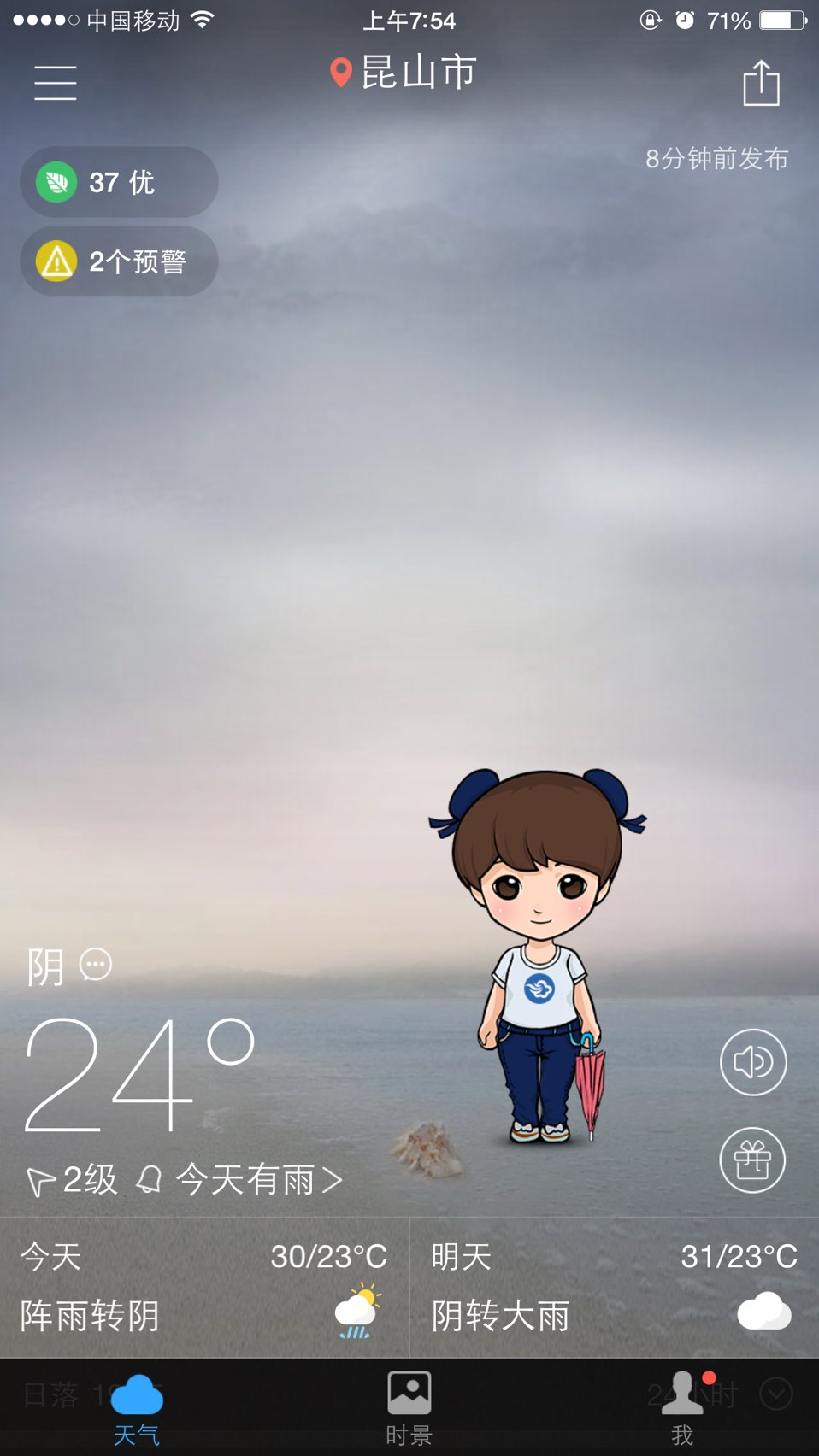Open the 37 优 air quality chip
Viewport: 819px width, 1456px height.
[x=119, y=182]
